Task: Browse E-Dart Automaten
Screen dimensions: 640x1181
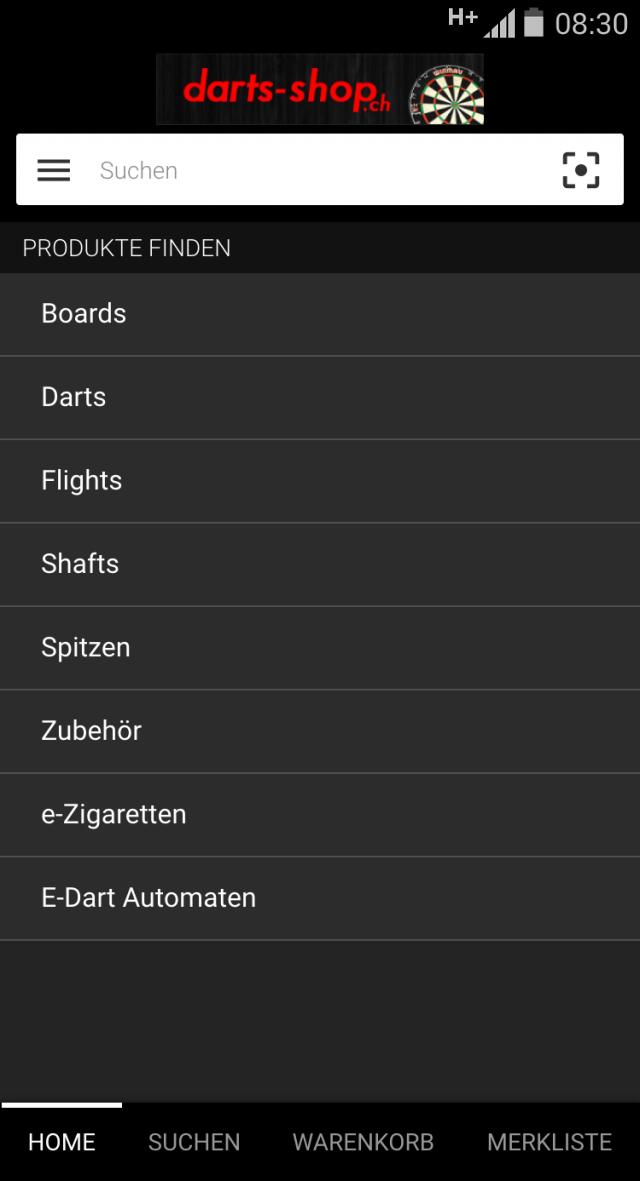Action: coord(320,898)
